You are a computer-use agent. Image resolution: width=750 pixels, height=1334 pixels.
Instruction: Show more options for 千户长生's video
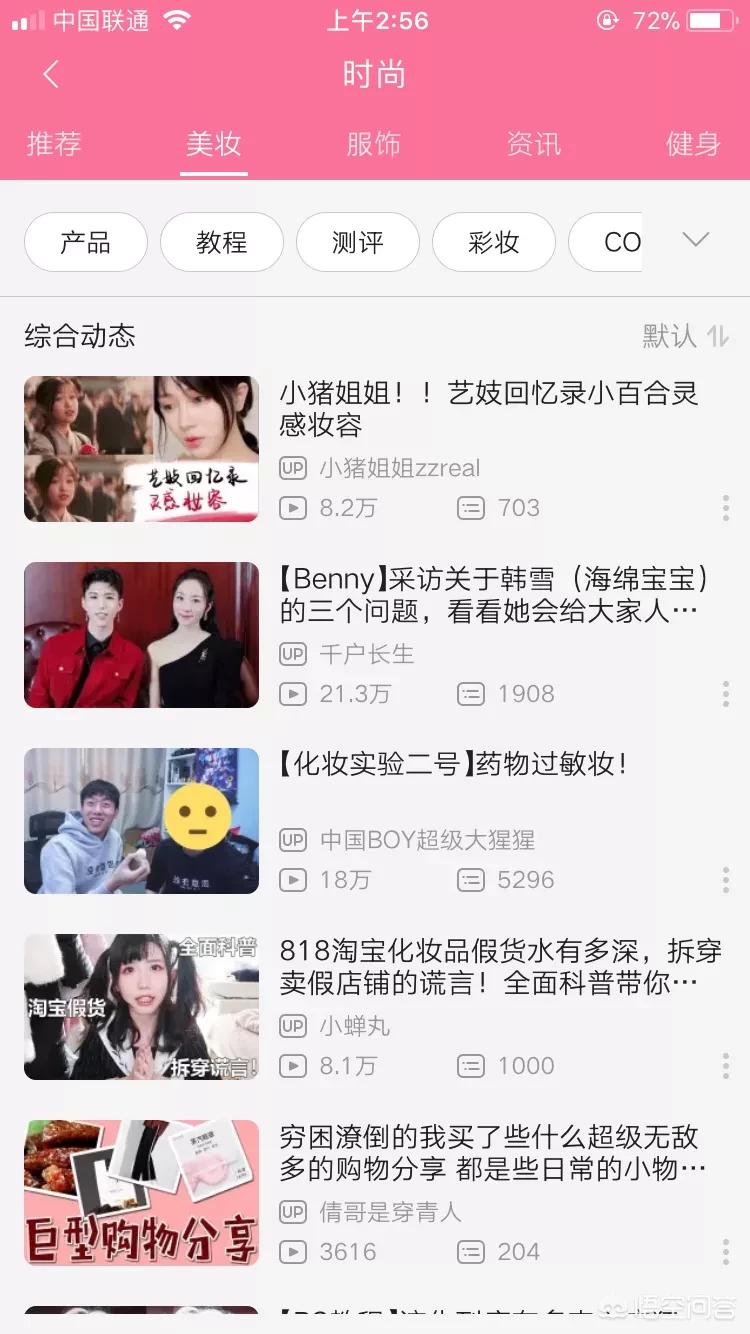click(725, 694)
